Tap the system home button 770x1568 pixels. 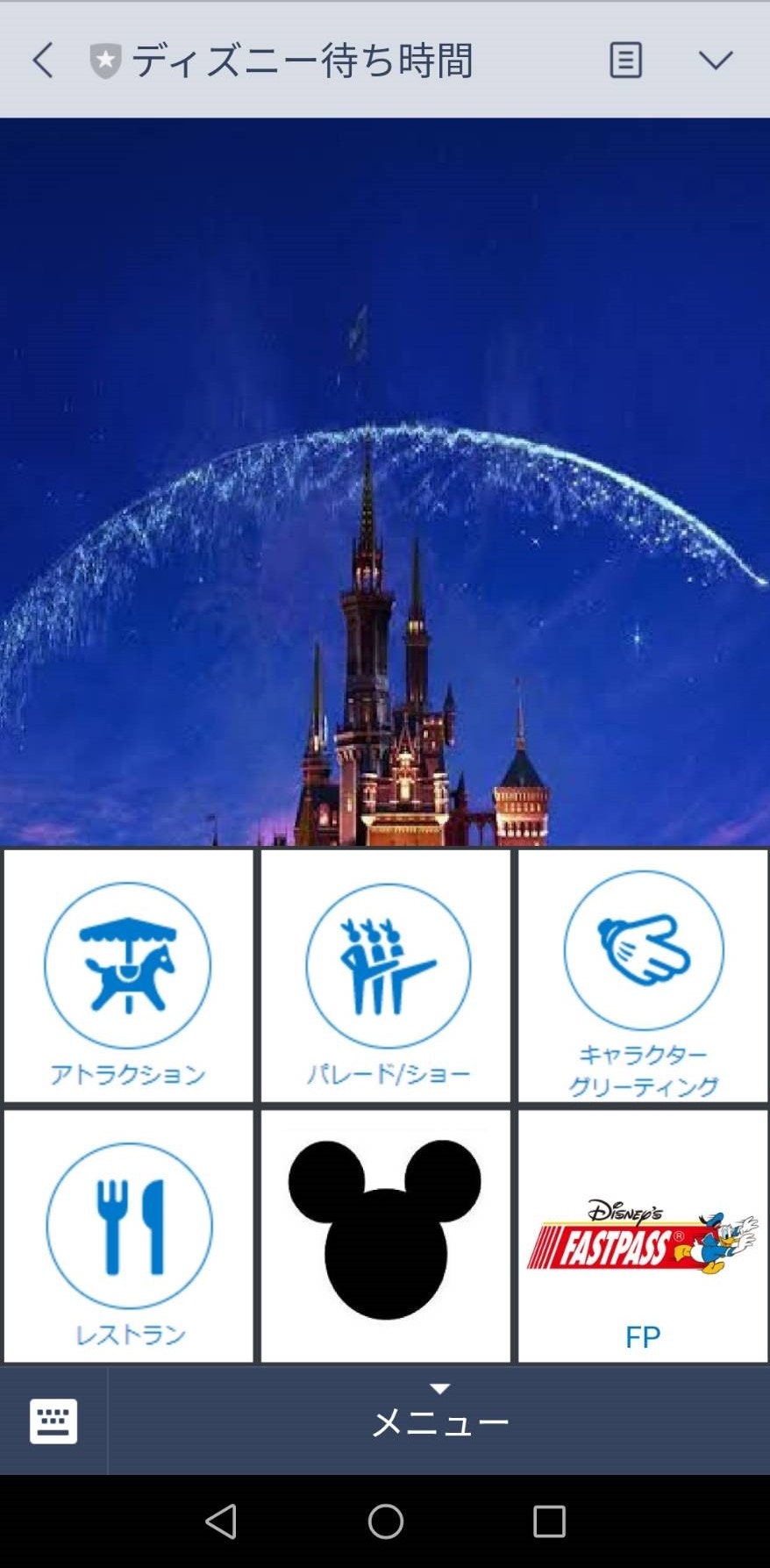tap(385, 1521)
